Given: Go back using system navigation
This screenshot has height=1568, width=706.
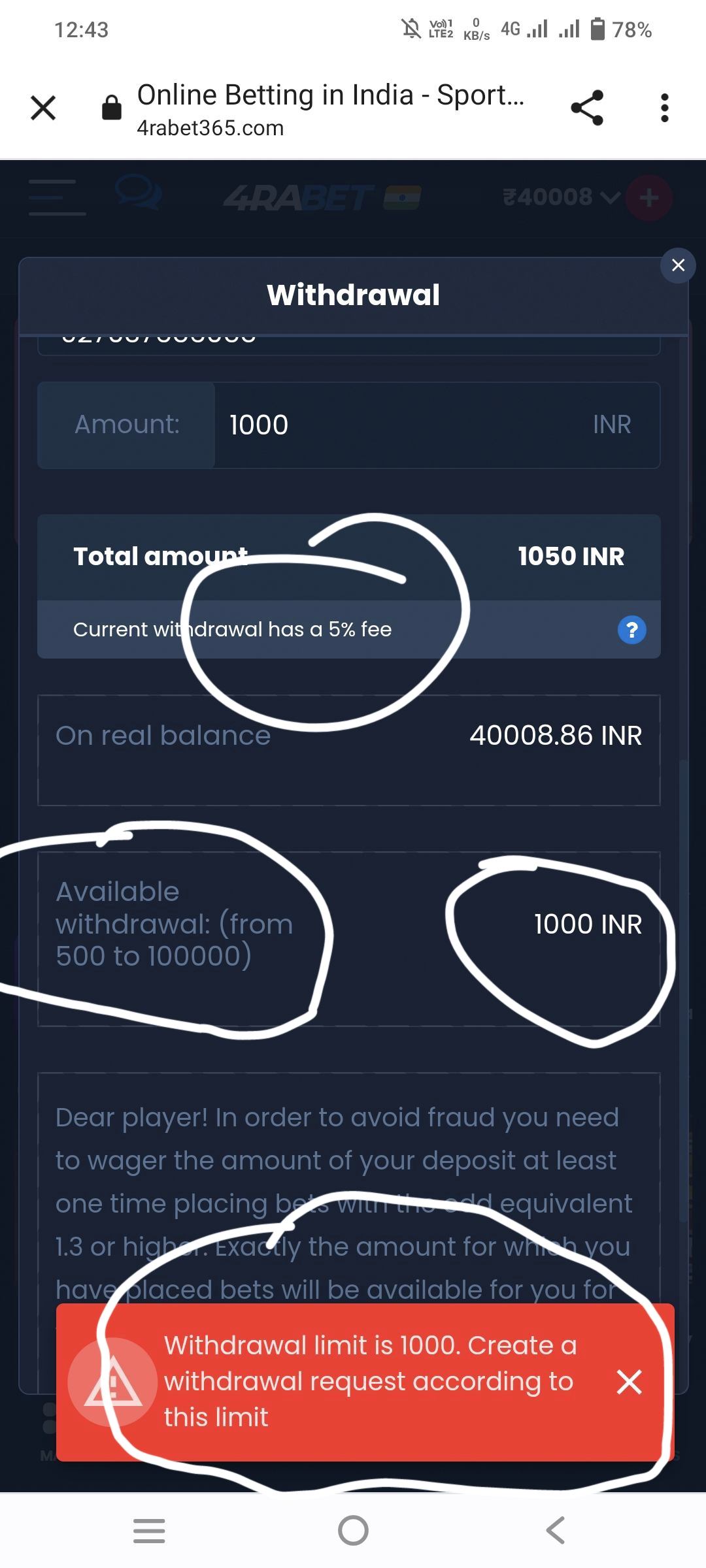Looking at the screenshot, I should (x=555, y=1530).
